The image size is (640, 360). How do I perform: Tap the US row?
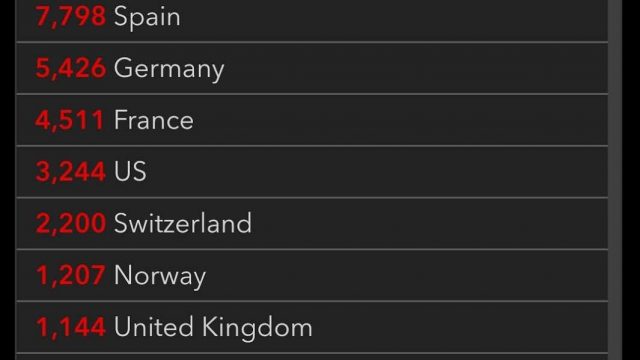point(312,172)
